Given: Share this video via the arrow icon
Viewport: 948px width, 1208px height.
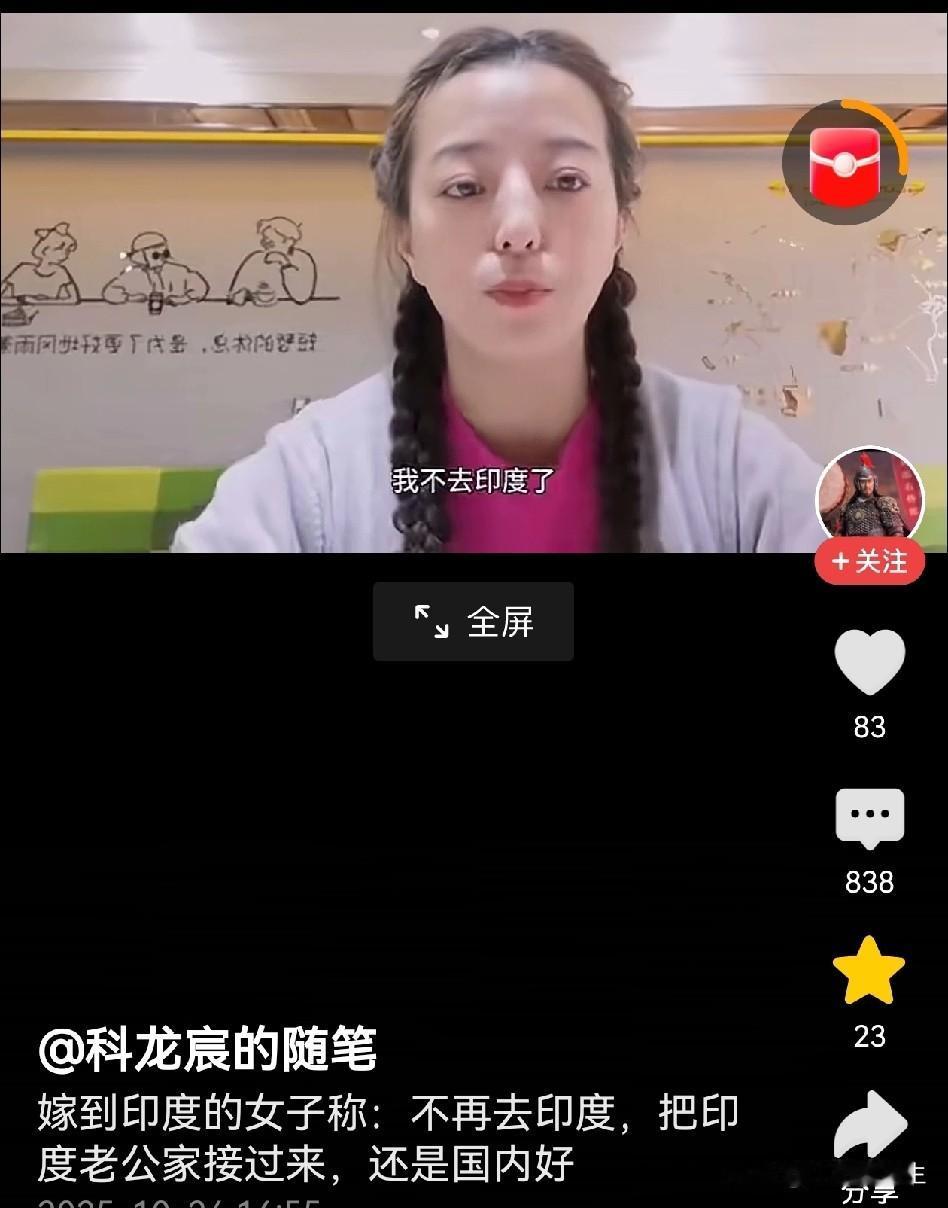Looking at the screenshot, I should (869, 1126).
